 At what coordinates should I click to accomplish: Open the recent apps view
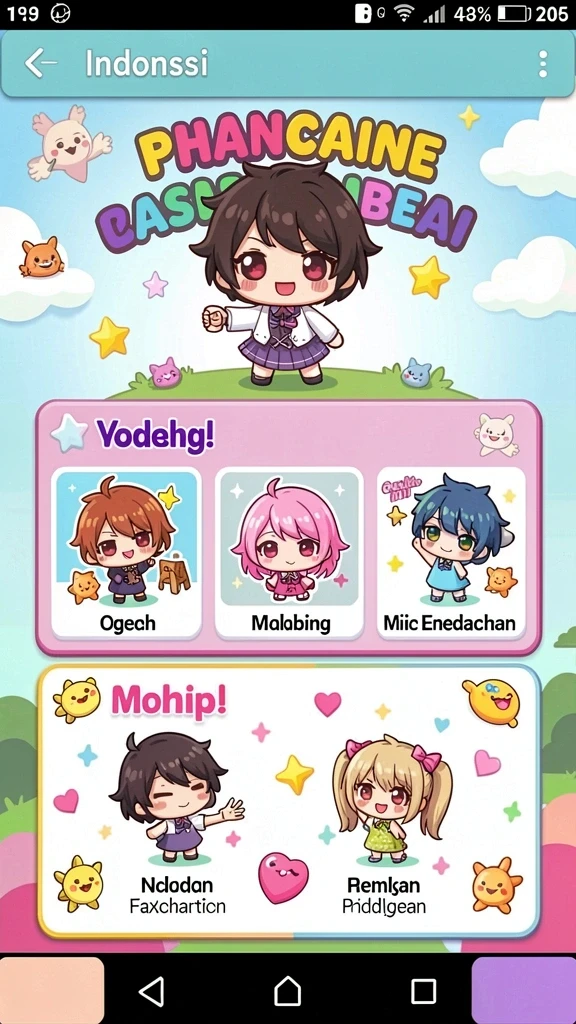pyautogui.click(x=423, y=991)
